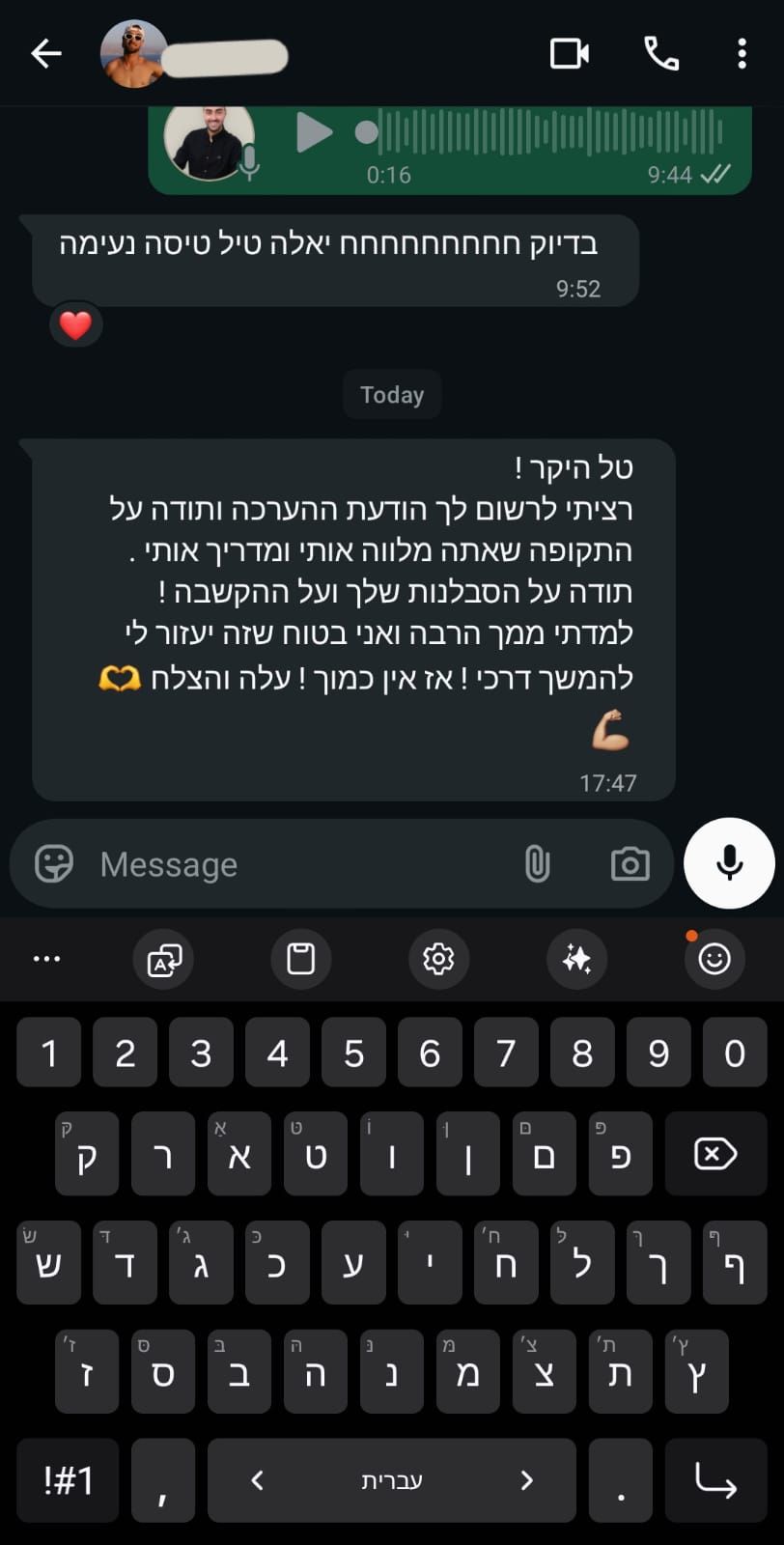Go back to the chat list
The width and height of the screenshot is (784, 1545).
point(45,54)
